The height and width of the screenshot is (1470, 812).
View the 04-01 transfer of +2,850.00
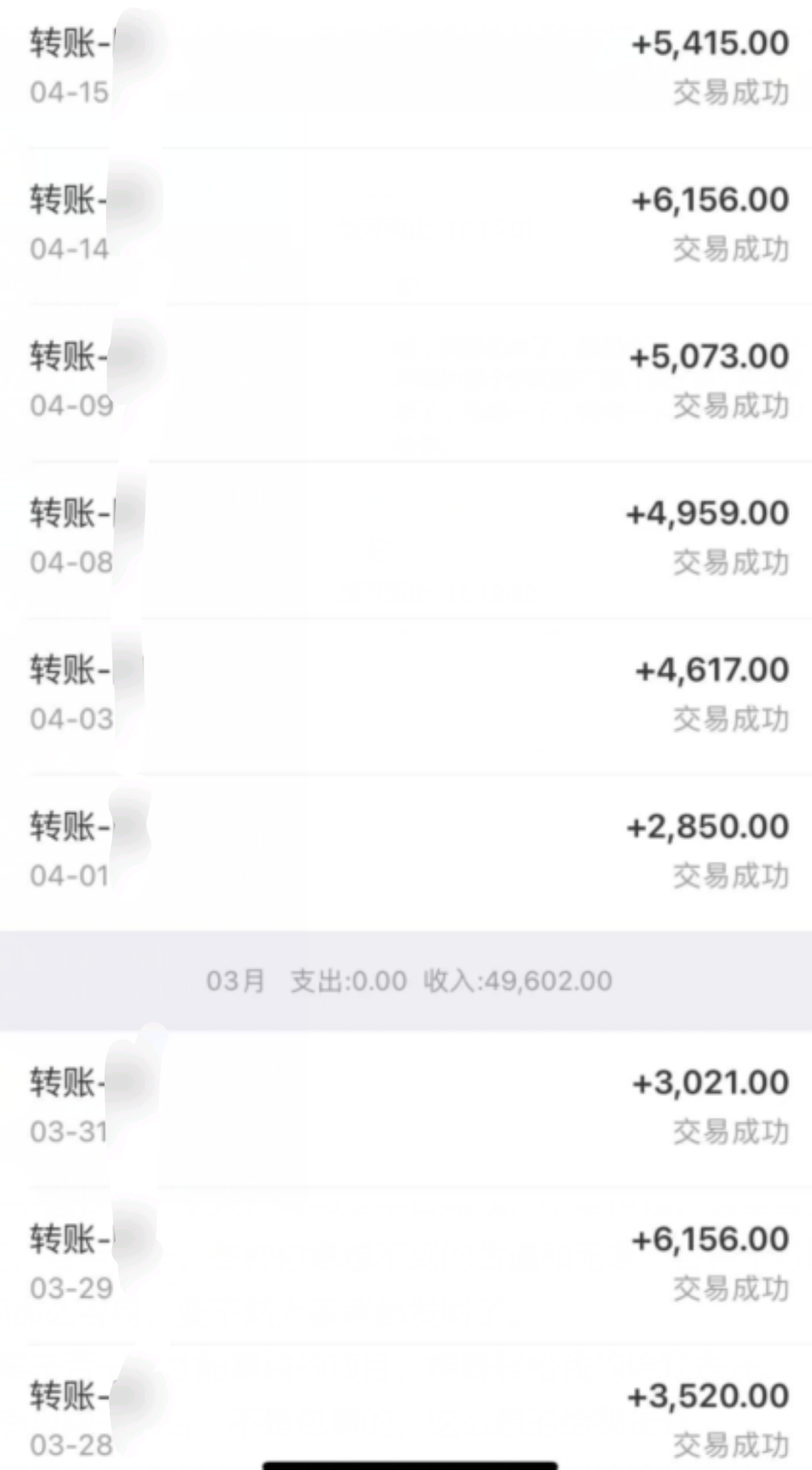coord(406,853)
